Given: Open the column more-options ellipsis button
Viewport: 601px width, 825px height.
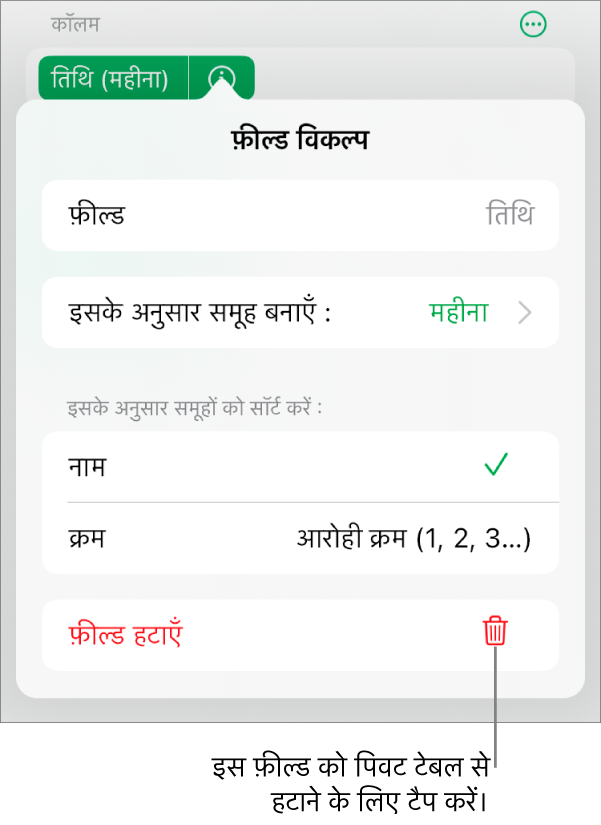Looking at the screenshot, I should point(534,25).
